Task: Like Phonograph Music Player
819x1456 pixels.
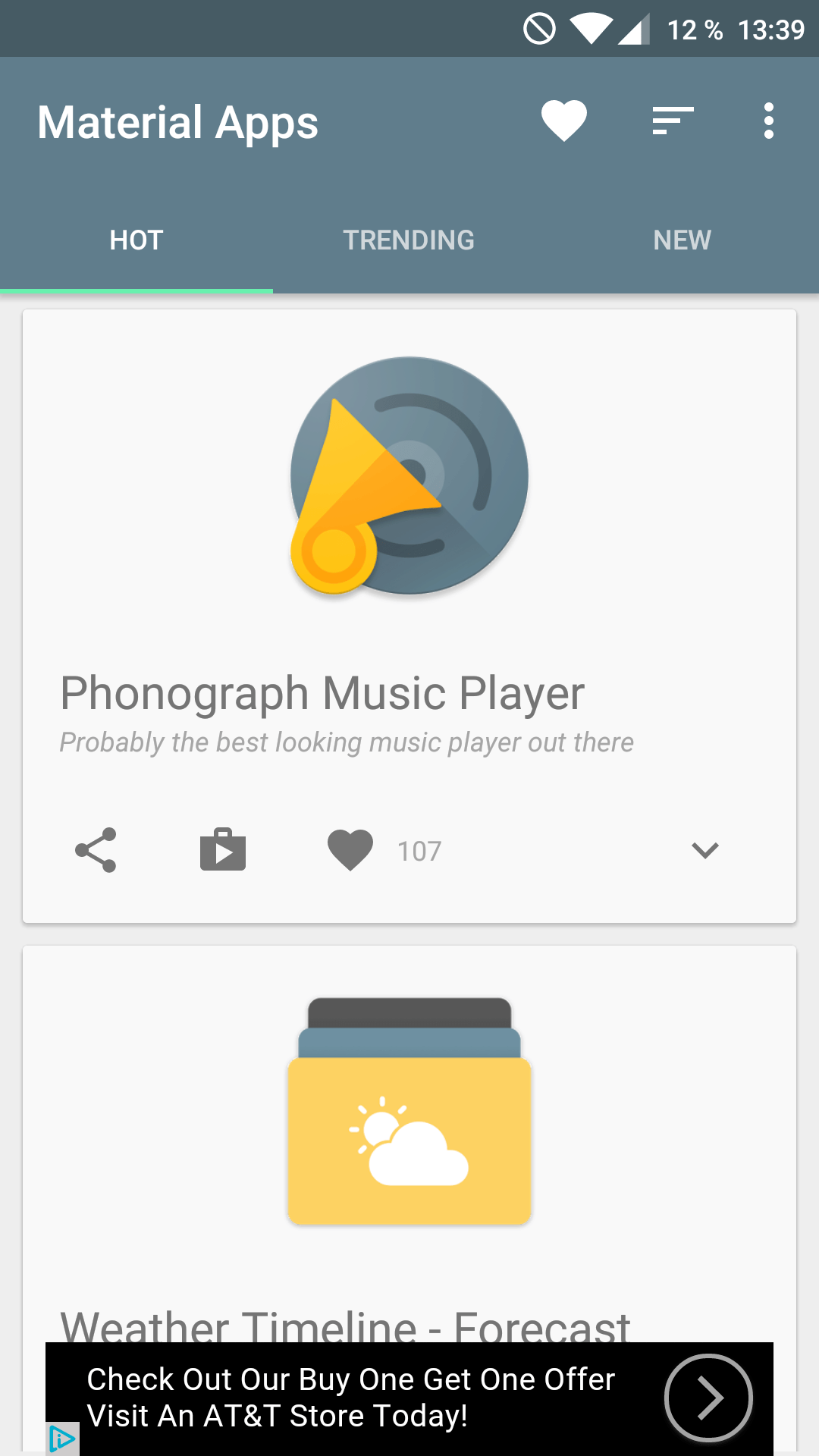Action: click(350, 850)
